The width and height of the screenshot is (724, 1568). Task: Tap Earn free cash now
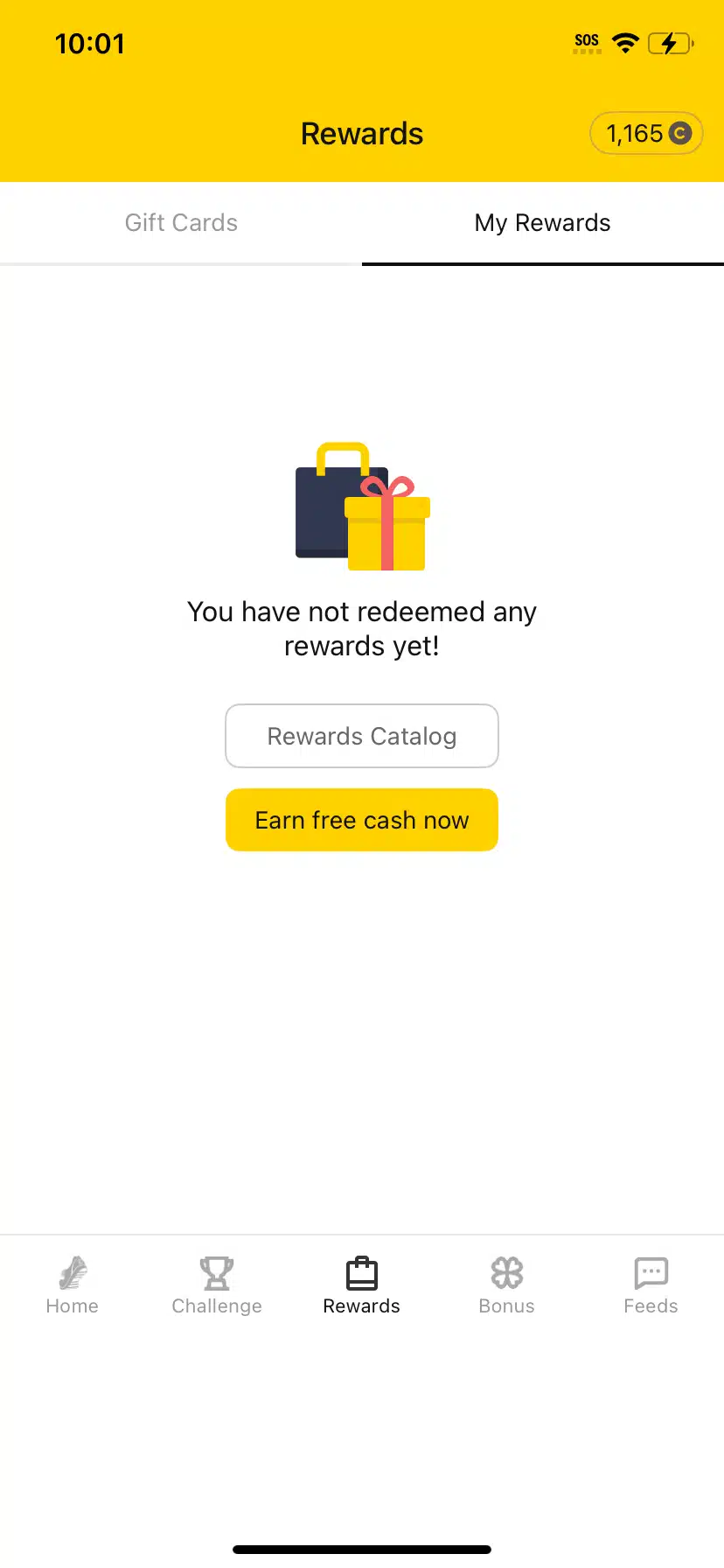[362, 820]
